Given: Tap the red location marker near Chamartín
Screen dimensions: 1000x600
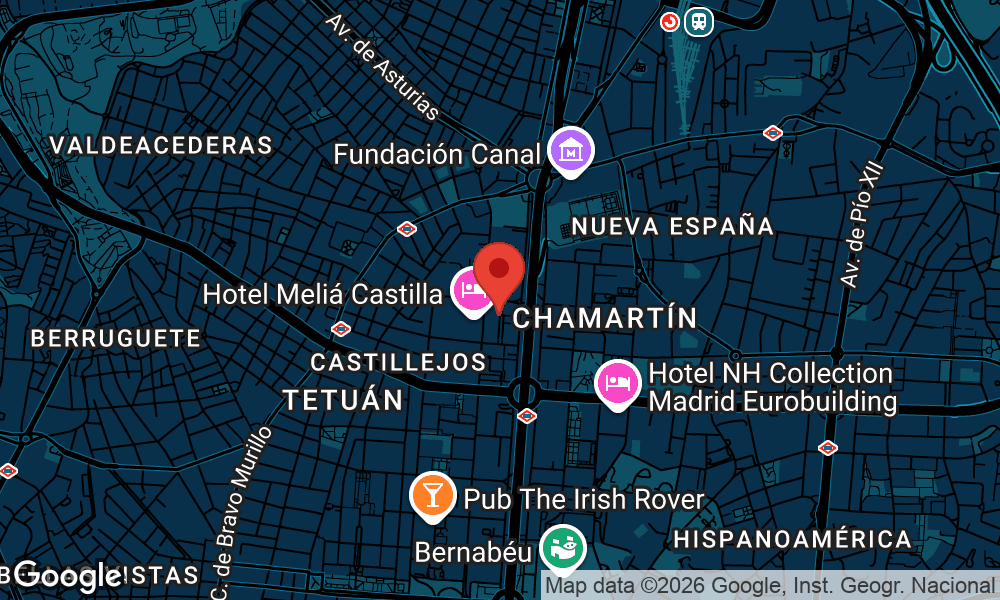Looking at the screenshot, I should coord(498,273).
